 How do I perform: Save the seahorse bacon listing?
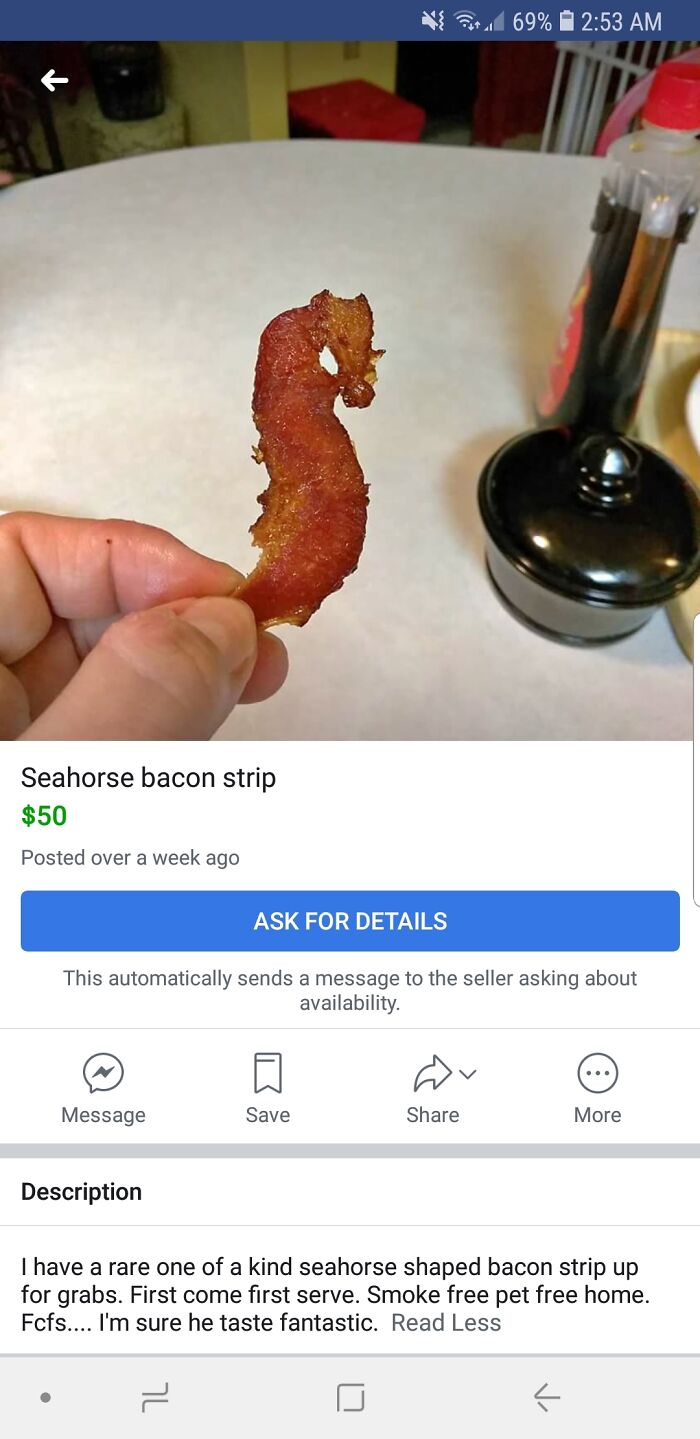[x=267, y=1087]
